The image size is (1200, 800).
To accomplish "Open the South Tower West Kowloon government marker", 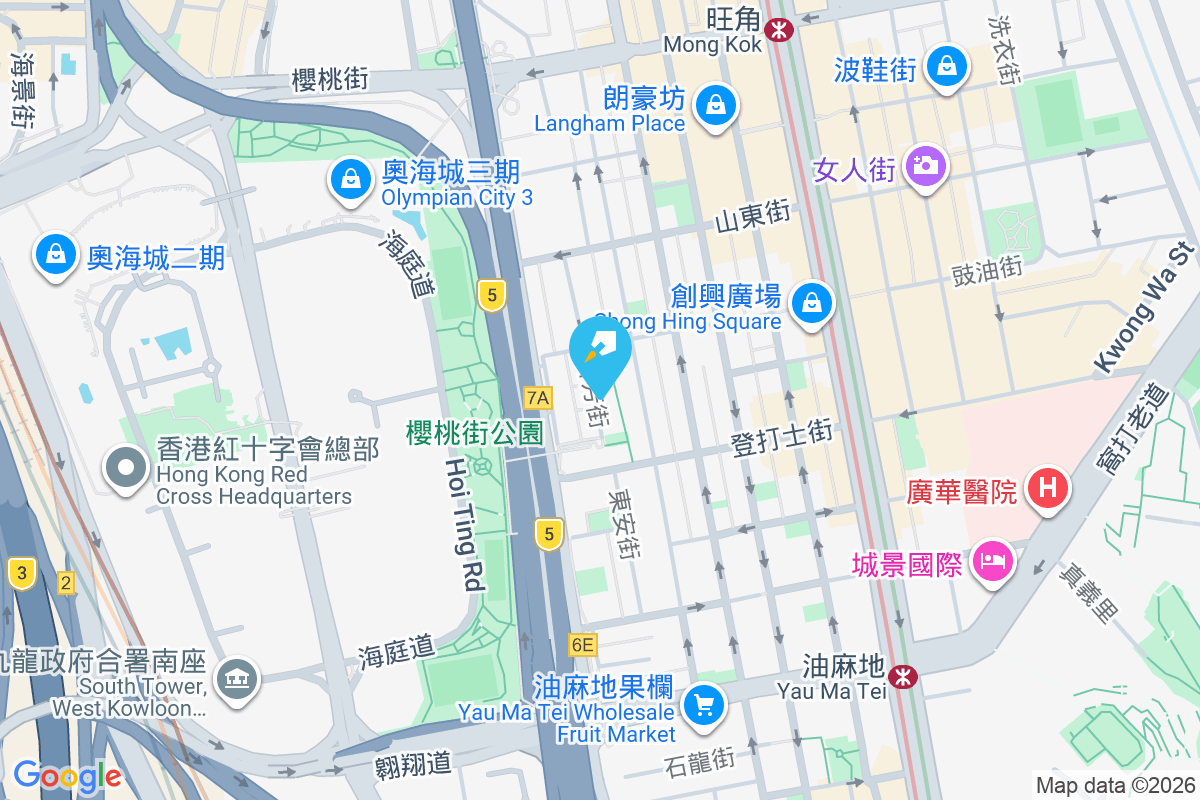I will click(238, 680).
